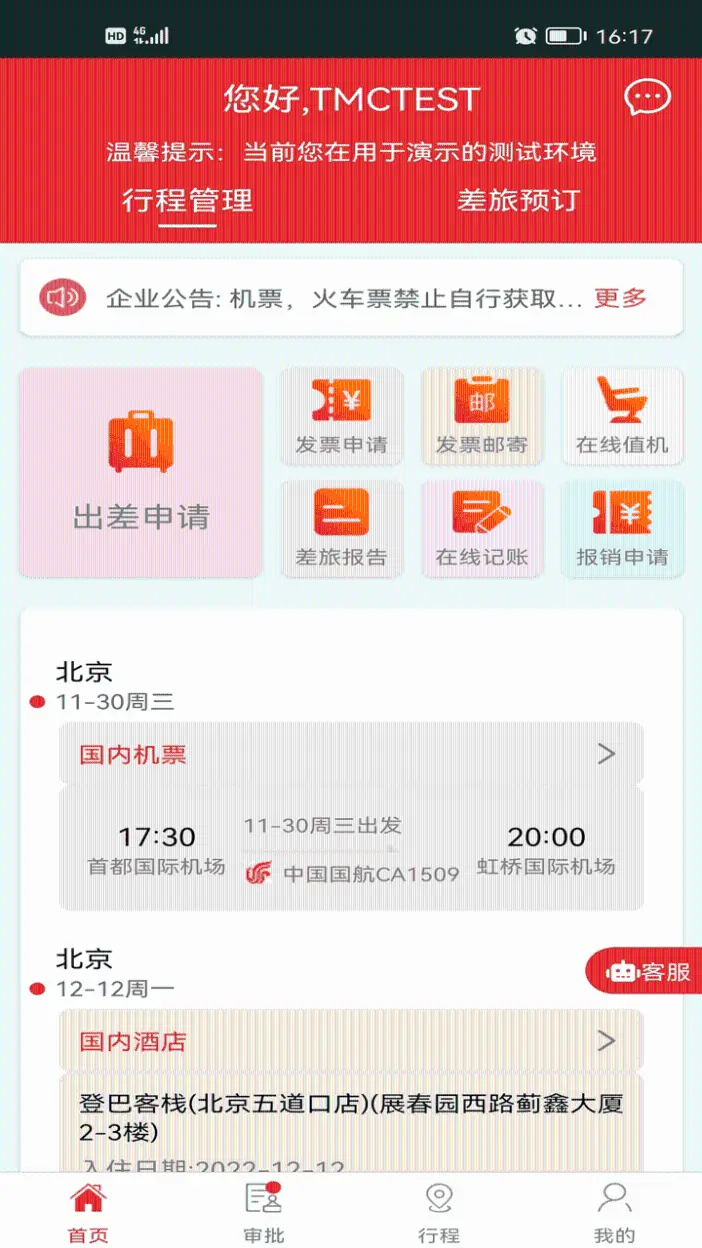Go to the 首页 tab
The width and height of the screenshot is (702, 1248).
click(x=88, y=1213)
